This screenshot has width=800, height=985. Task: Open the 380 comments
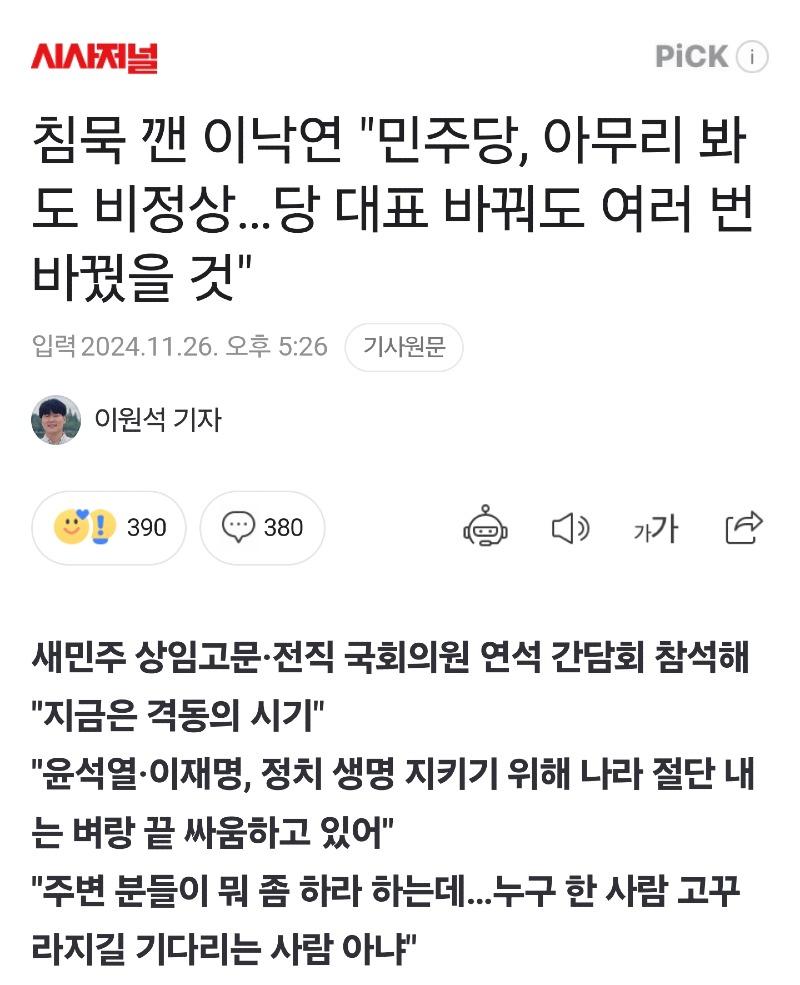click(x=262, y=527)
